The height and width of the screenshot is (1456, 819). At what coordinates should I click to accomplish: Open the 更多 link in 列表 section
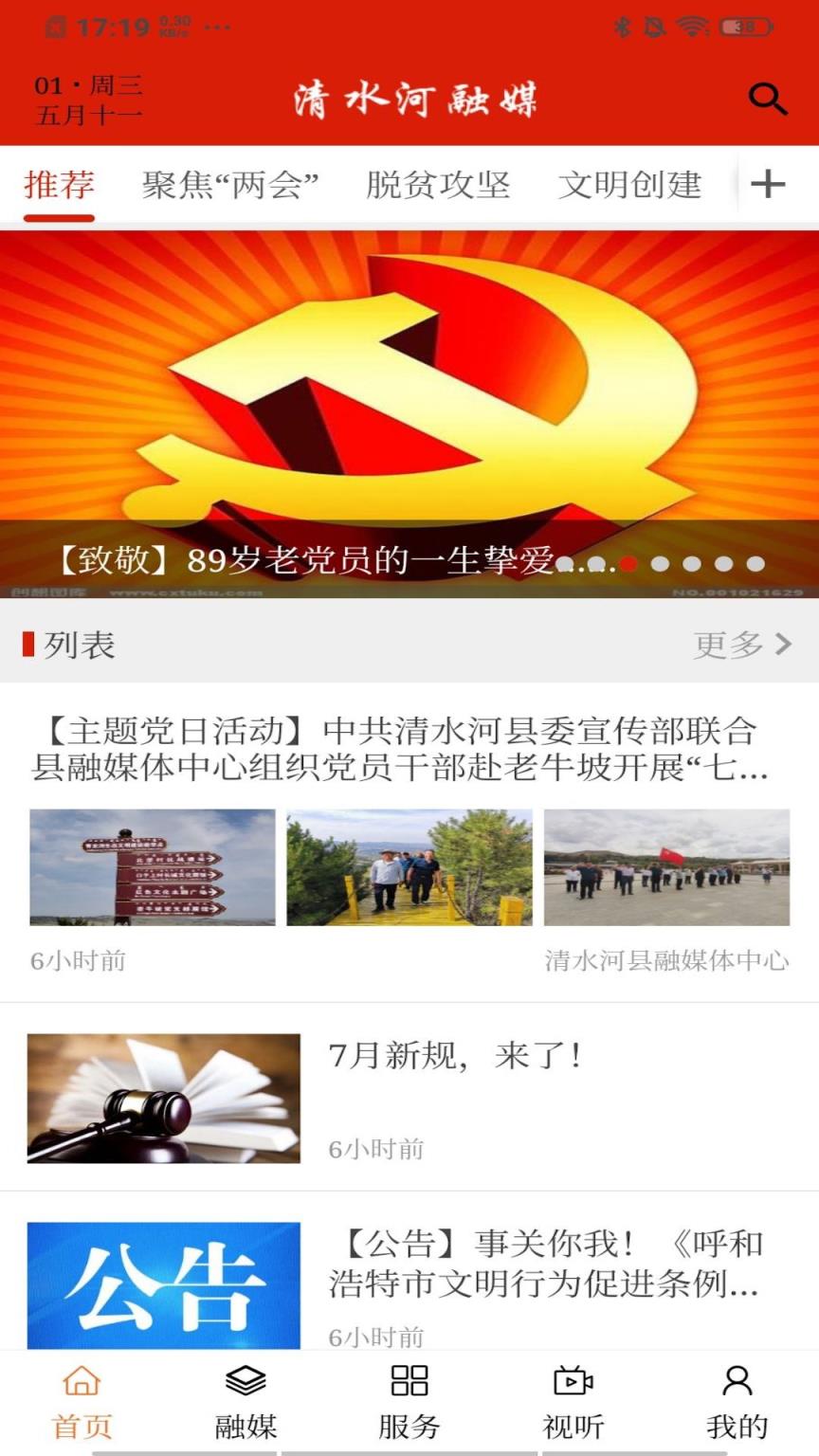click(731, 645)
